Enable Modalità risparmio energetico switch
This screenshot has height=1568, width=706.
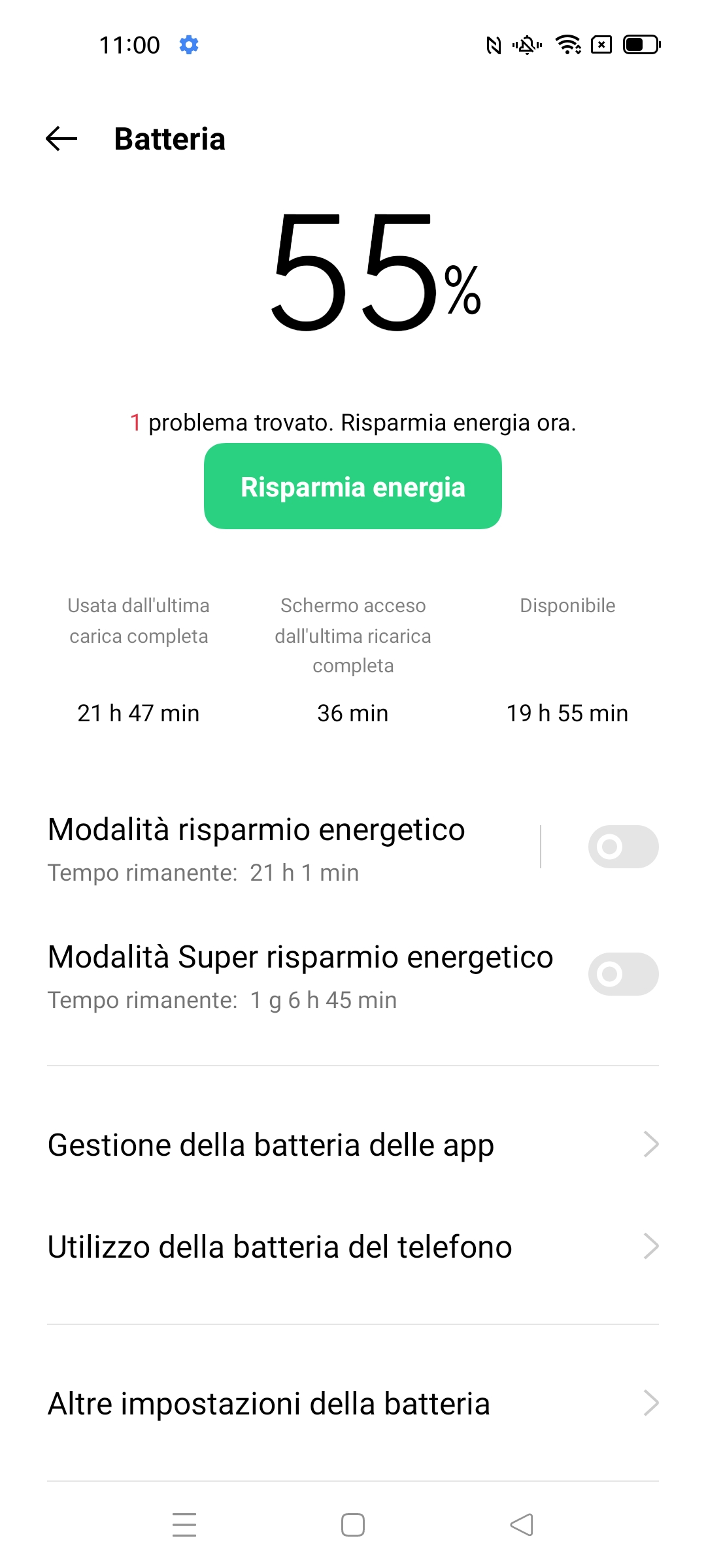(x=623, y=847)
